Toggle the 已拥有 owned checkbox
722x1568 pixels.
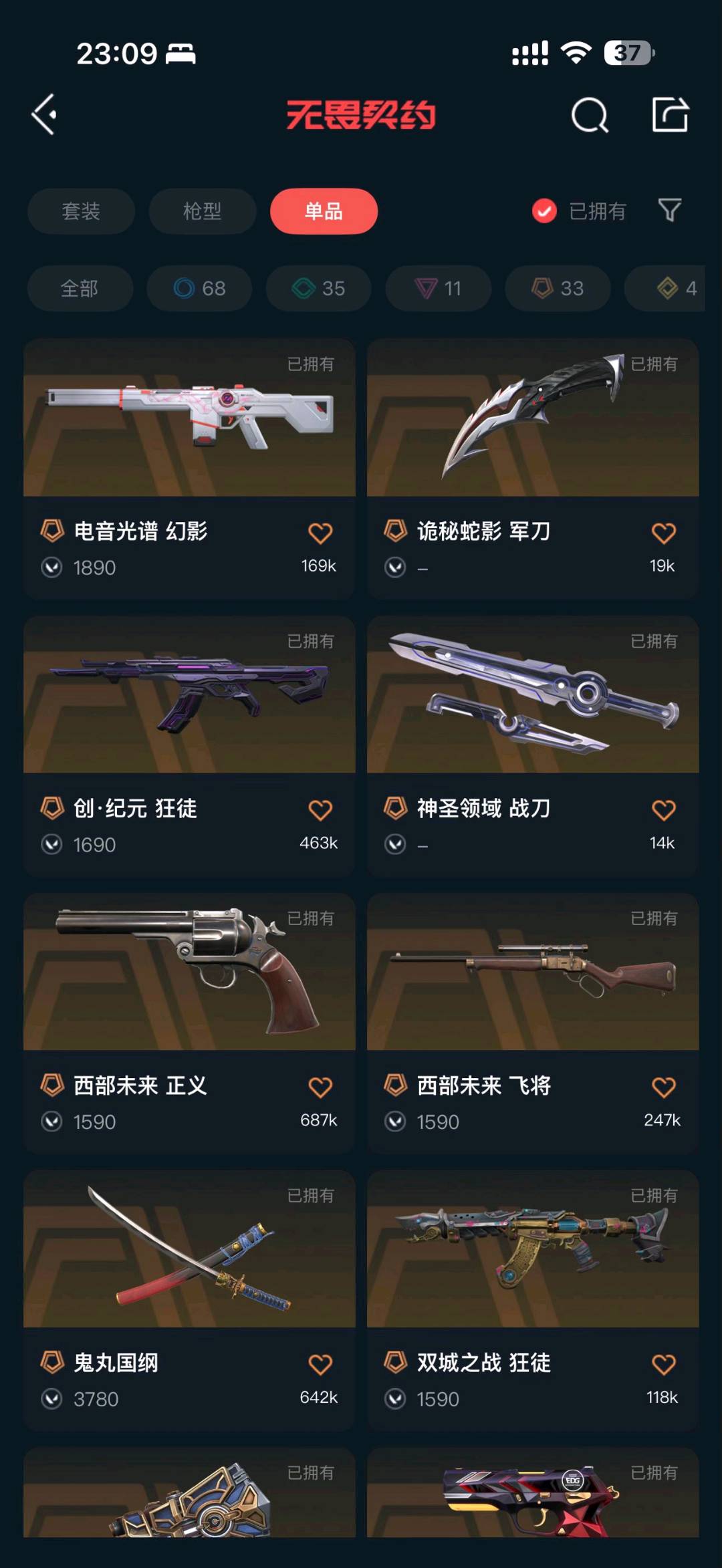pyautogui.click(x=544, y=211)
